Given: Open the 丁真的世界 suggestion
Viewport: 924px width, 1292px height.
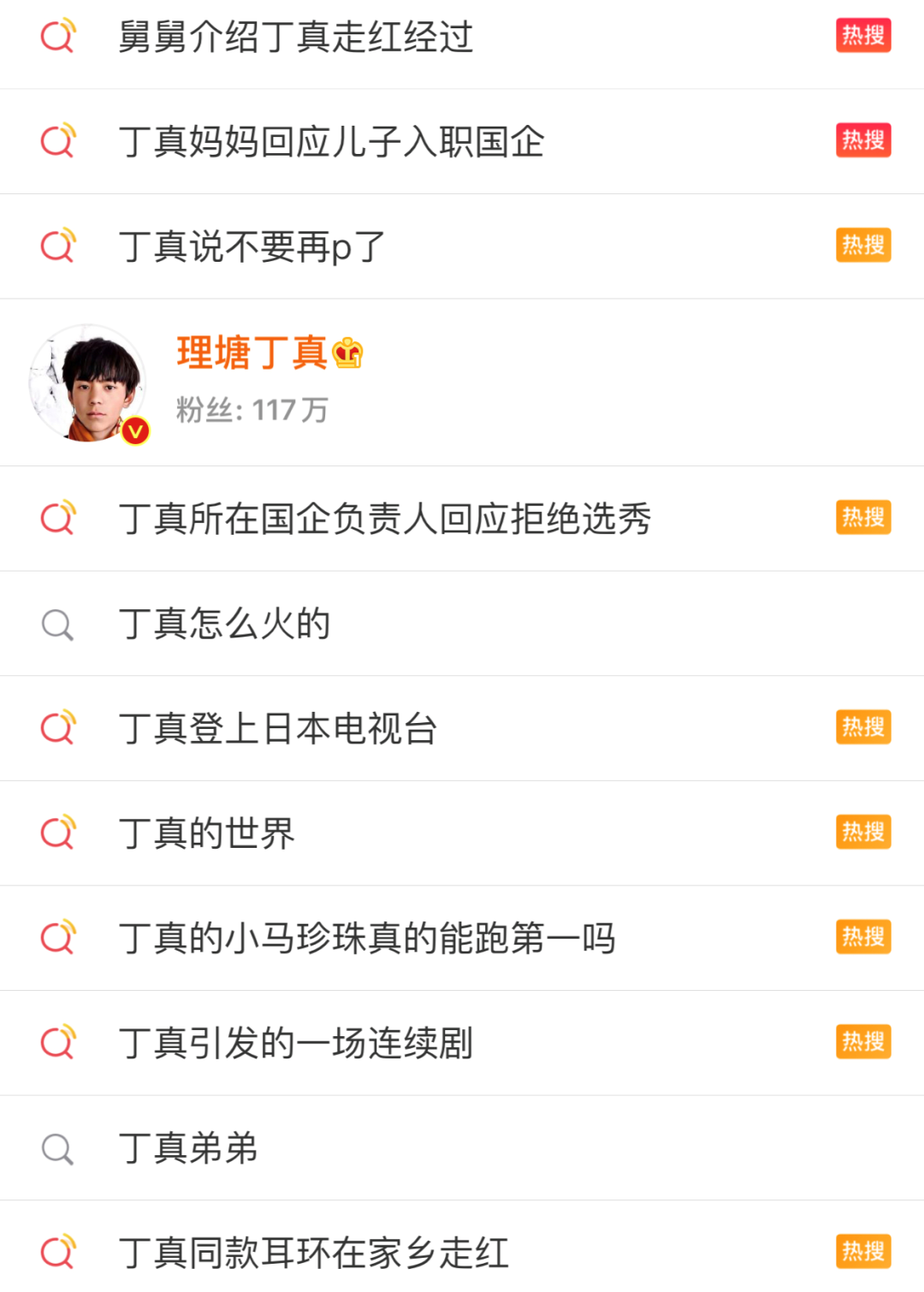Looking at the screenshot, I should coord(207,833).
